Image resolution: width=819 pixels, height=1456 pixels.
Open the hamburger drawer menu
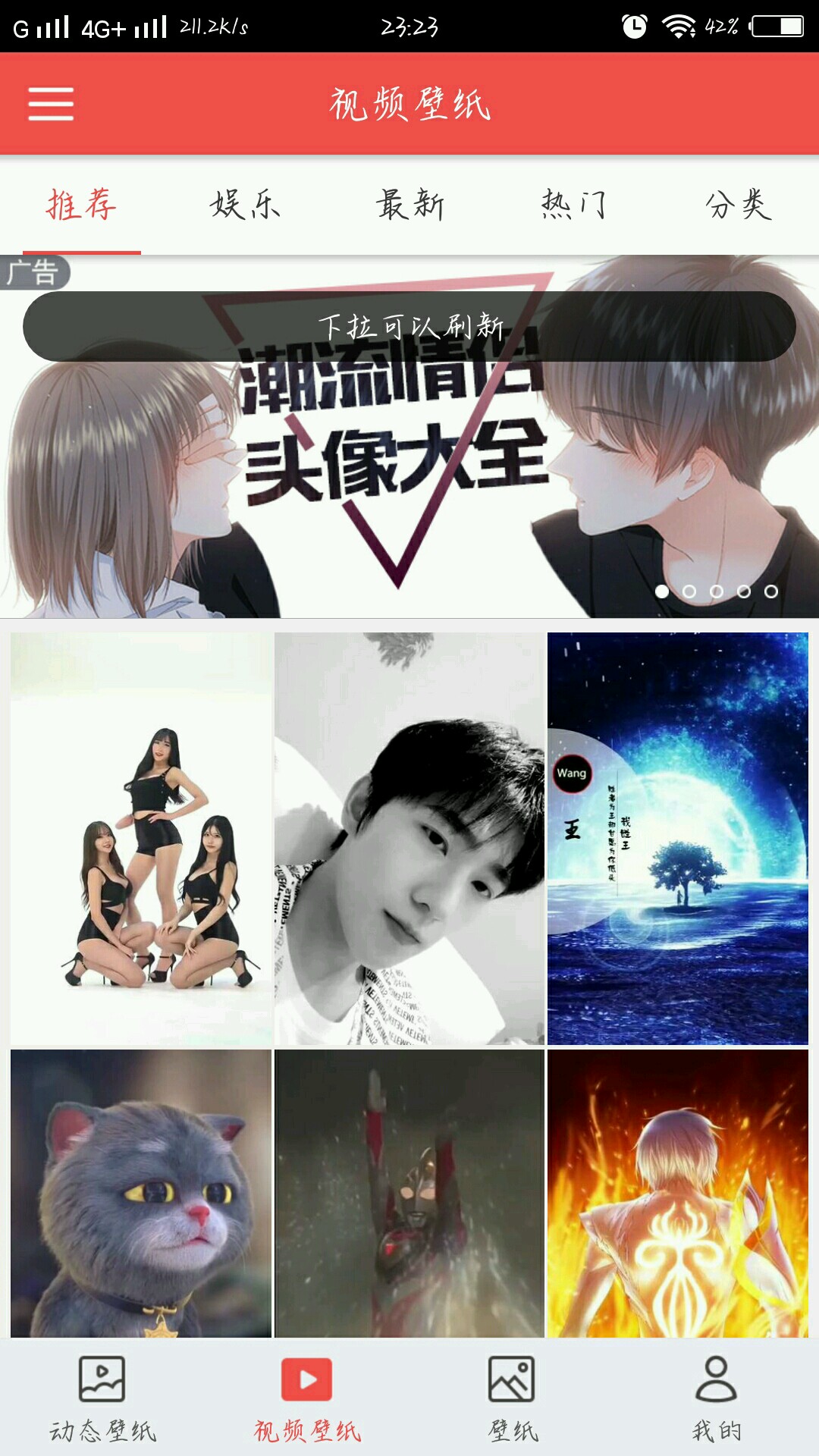click(51, 104)
